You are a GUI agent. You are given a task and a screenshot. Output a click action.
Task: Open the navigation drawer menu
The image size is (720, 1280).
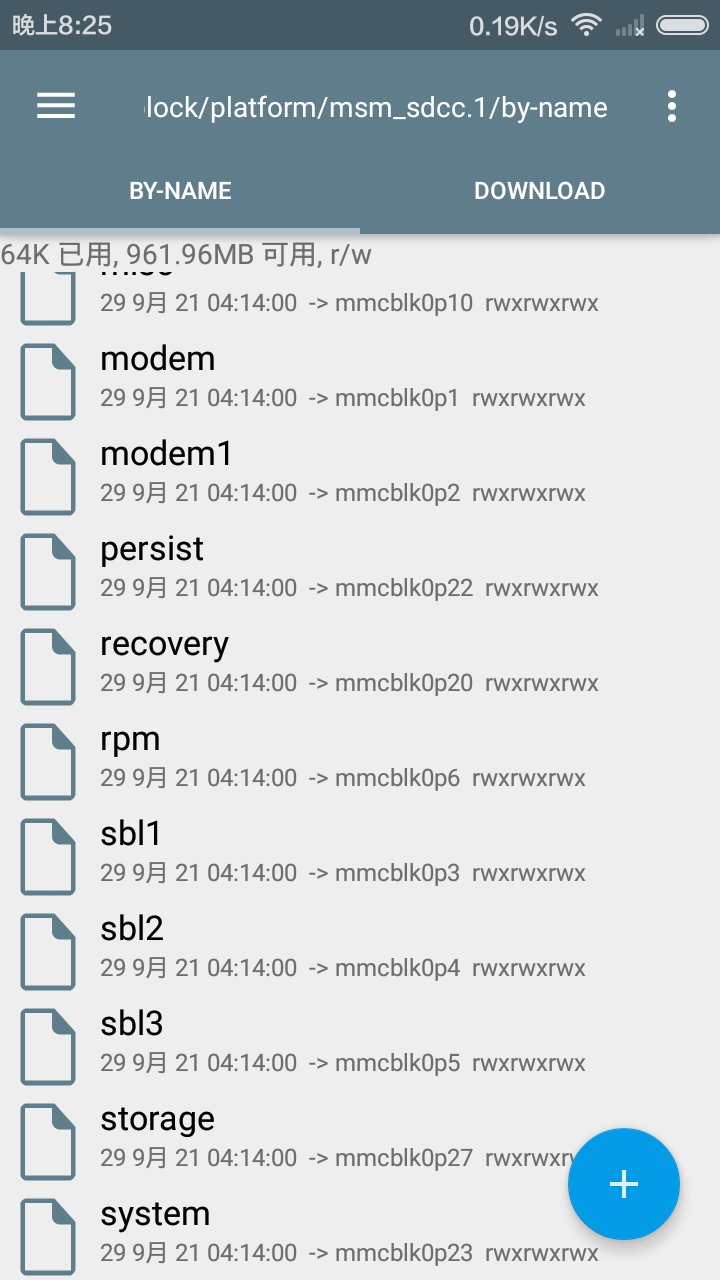(x=56, y=106)
